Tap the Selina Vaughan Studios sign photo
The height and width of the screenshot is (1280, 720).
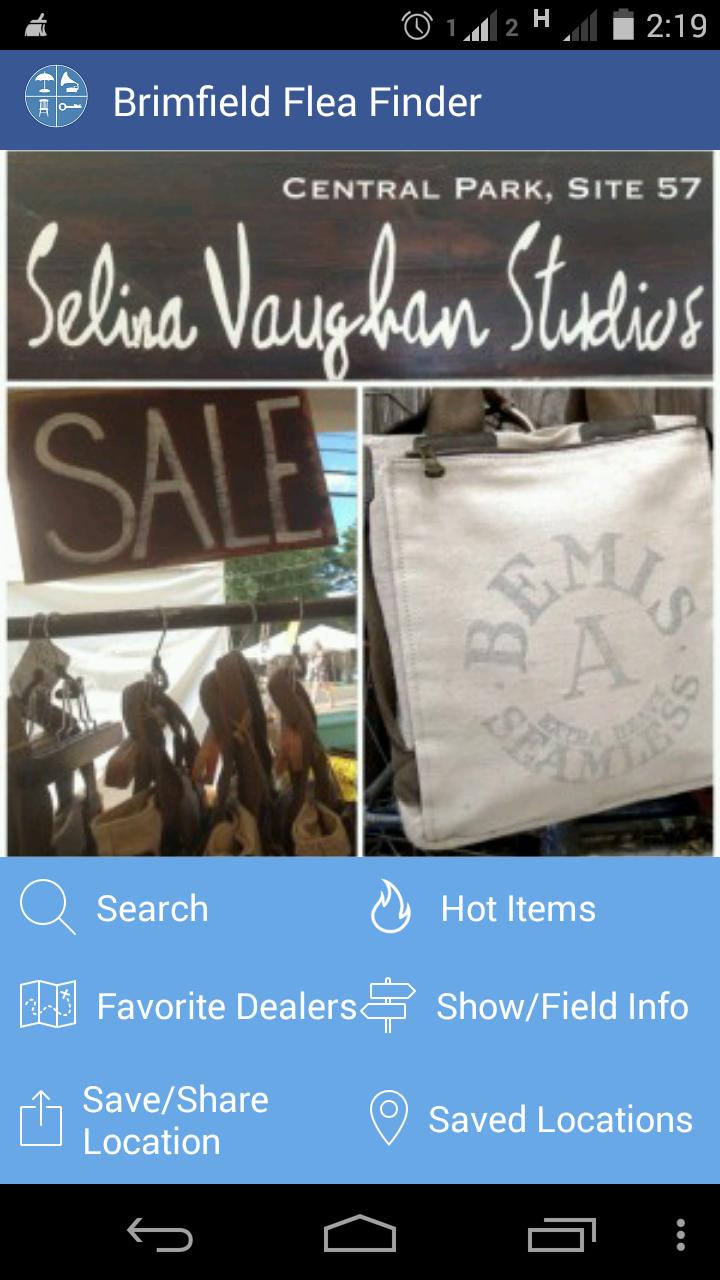360,262
